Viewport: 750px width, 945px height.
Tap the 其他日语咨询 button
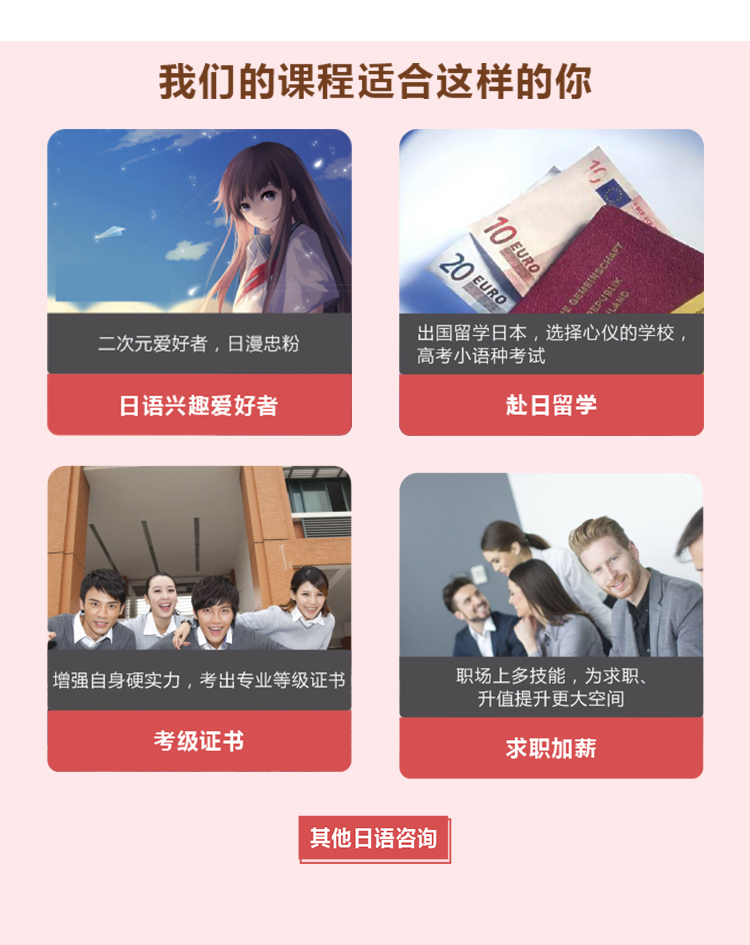tap(374, 837)
